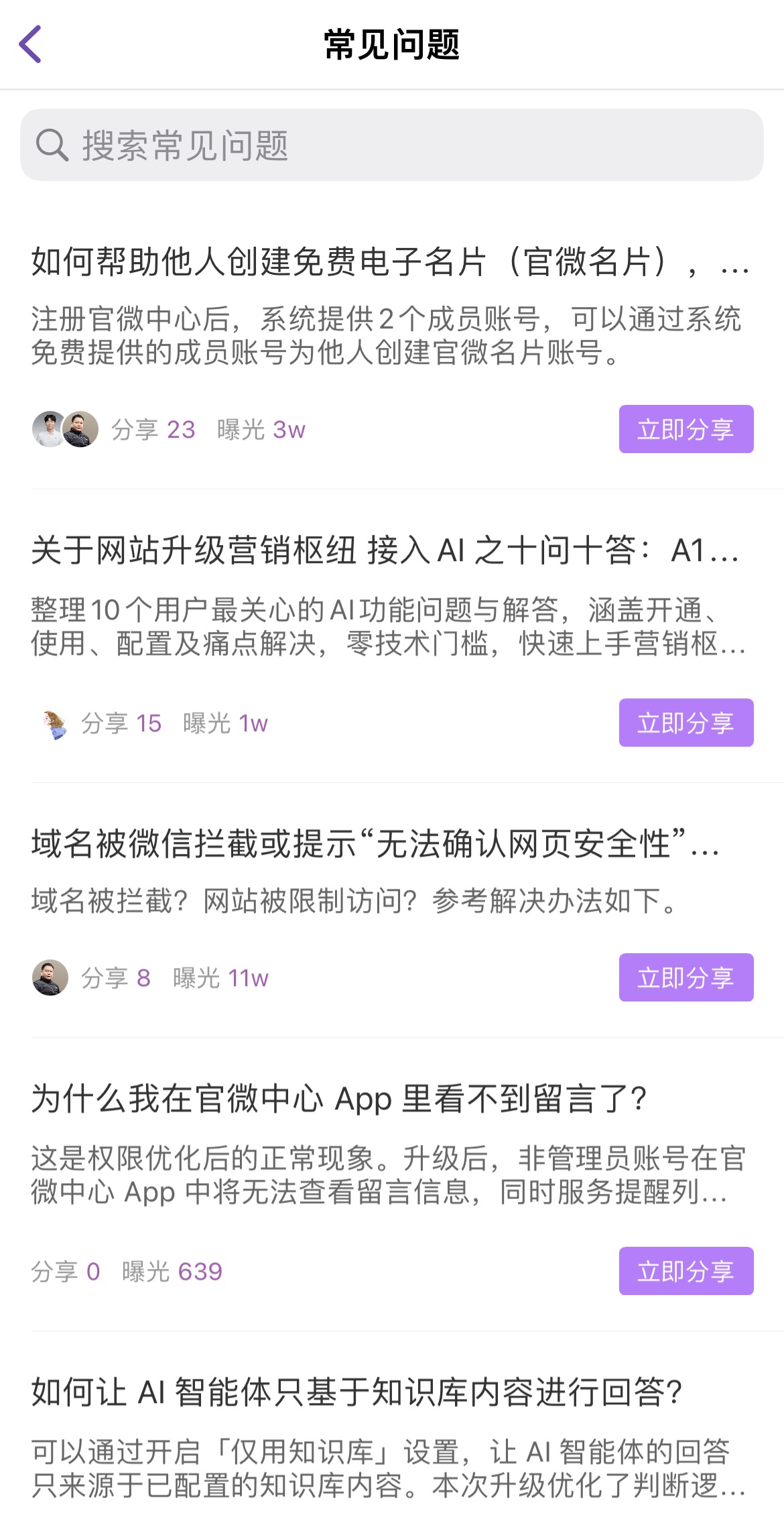Tap 立即分享 on the 看不到留言 question
This screenshot has height=1525, width=784.
pos(685,1271)
